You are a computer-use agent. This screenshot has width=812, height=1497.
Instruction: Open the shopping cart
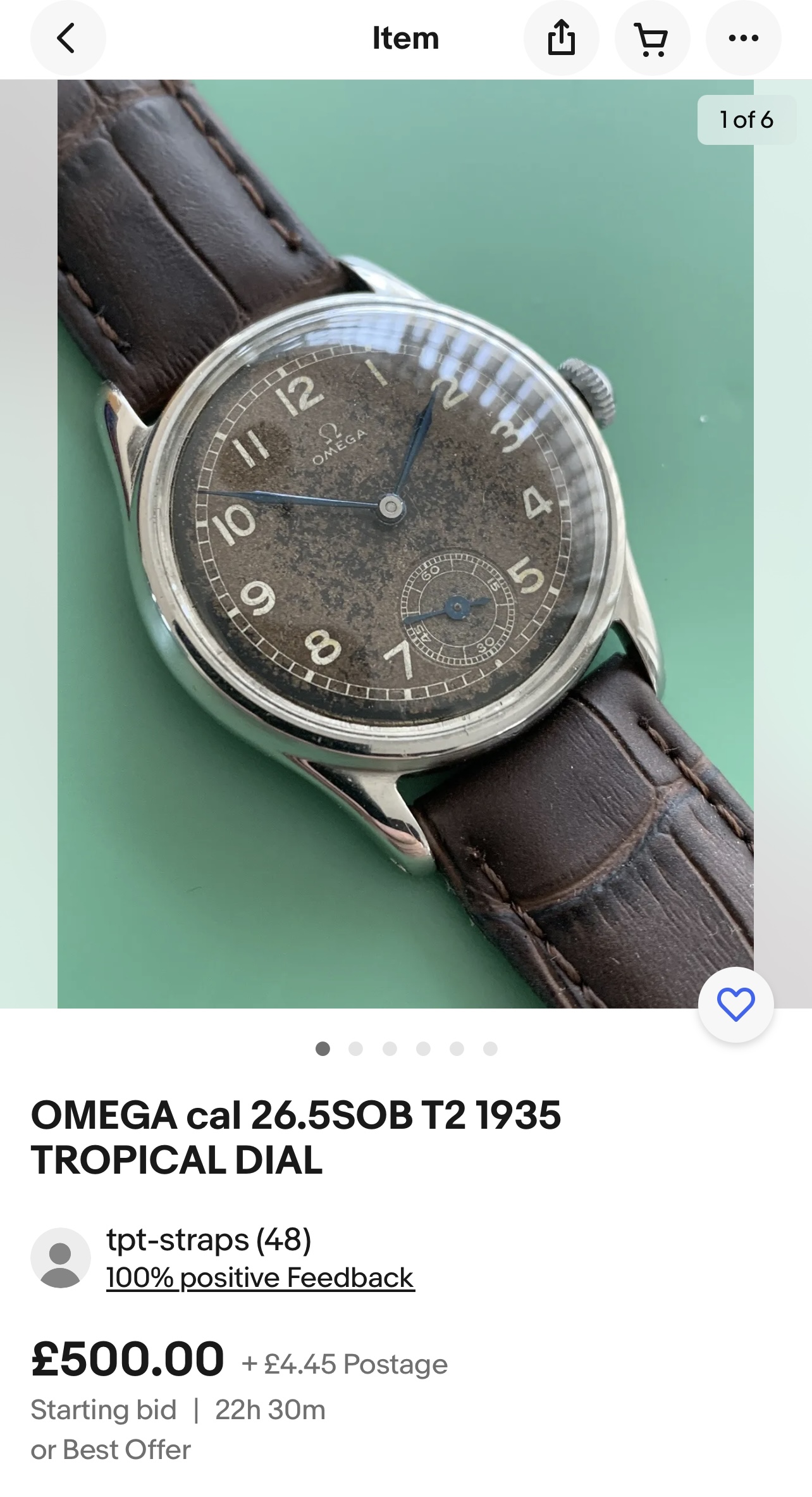pos(652,38)
